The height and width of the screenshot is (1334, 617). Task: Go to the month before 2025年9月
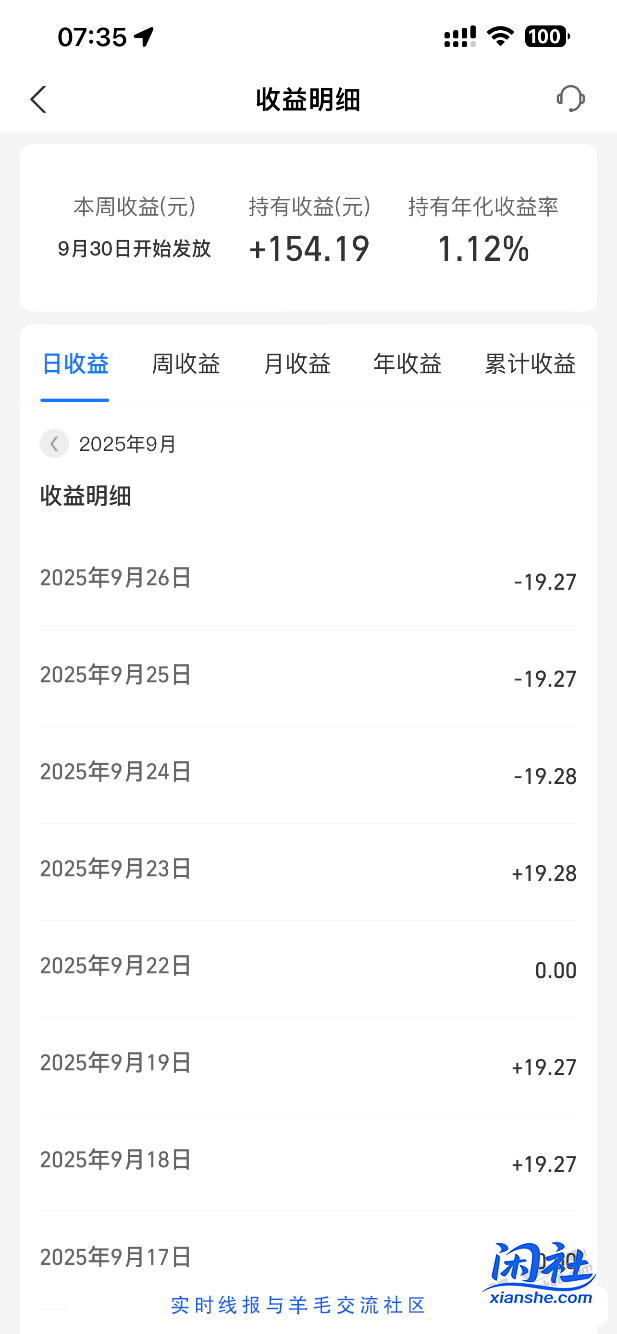coord(54,444)
